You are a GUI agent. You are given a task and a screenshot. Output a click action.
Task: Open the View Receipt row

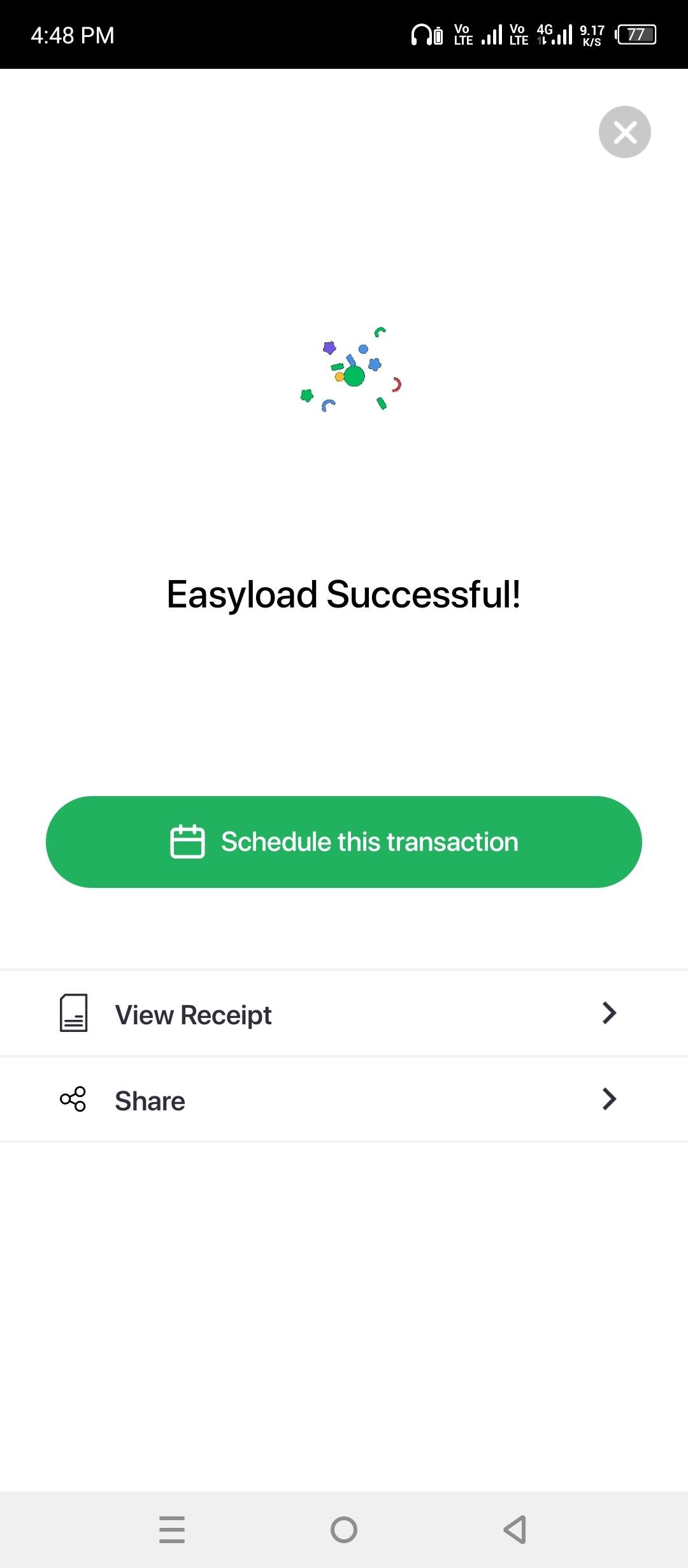tap(344, 1013)
